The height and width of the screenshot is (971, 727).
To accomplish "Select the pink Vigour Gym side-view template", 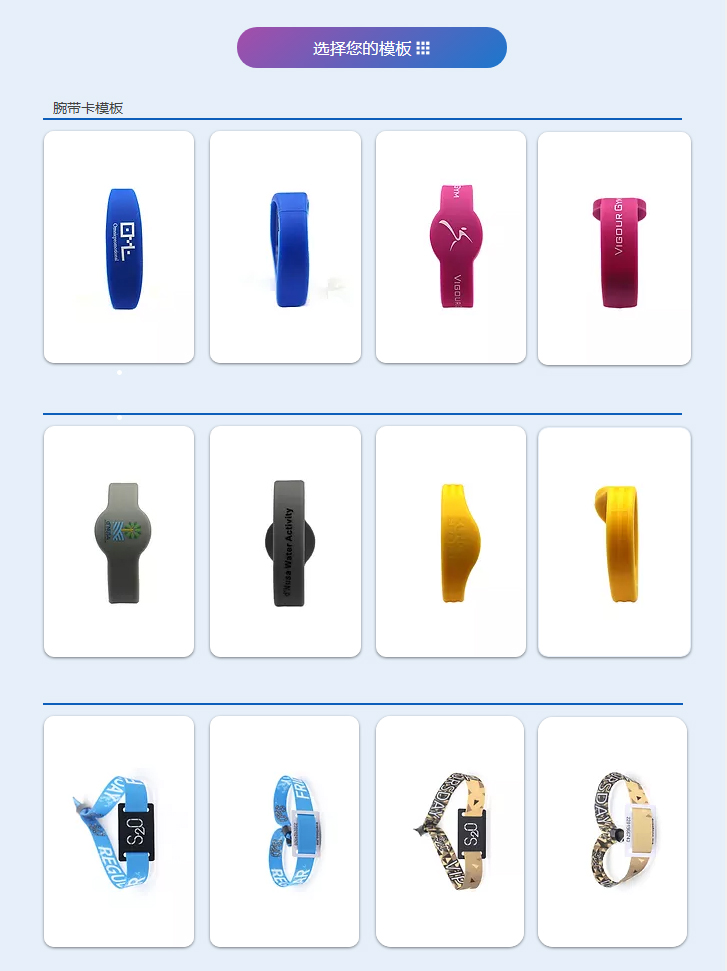I will [614, 249].
